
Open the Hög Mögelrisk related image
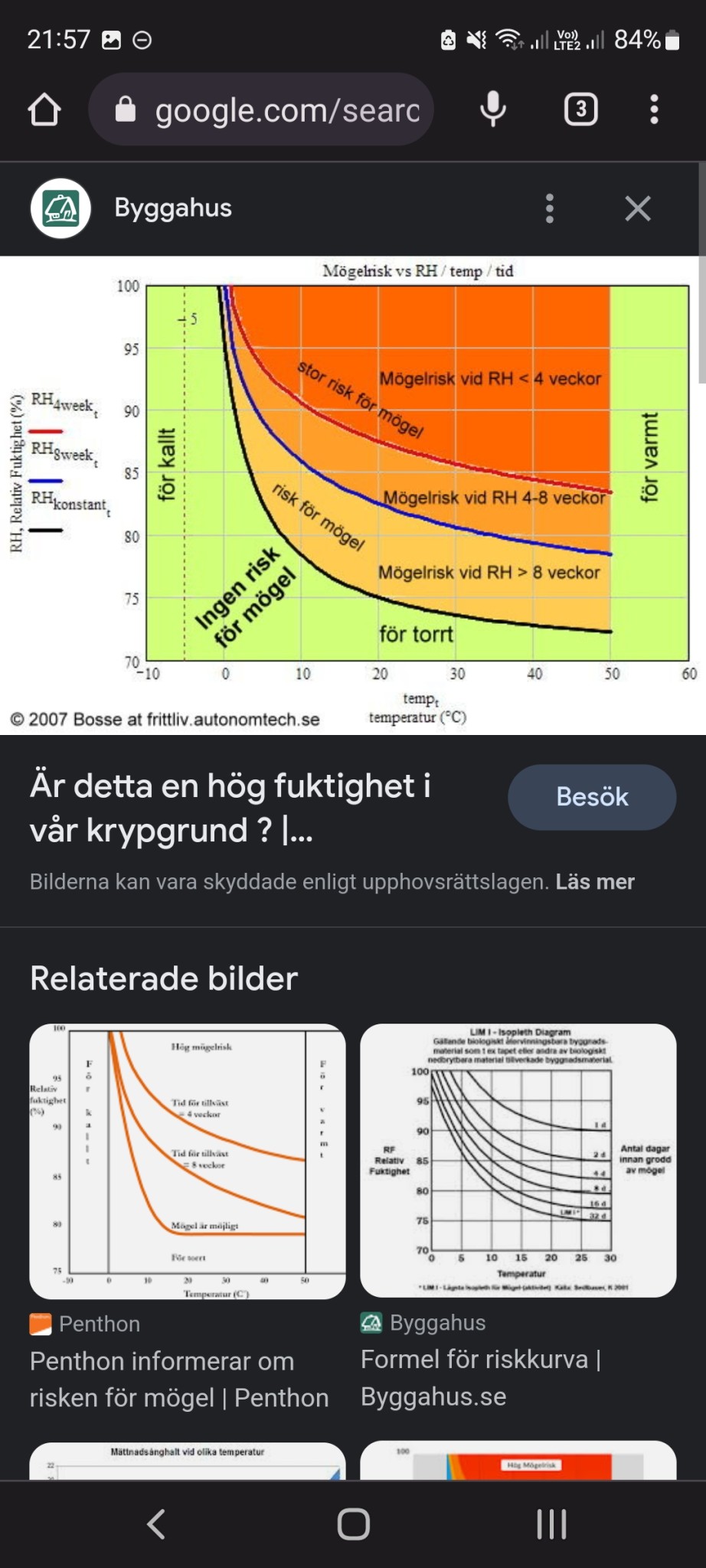click(x=518, y=1461)
